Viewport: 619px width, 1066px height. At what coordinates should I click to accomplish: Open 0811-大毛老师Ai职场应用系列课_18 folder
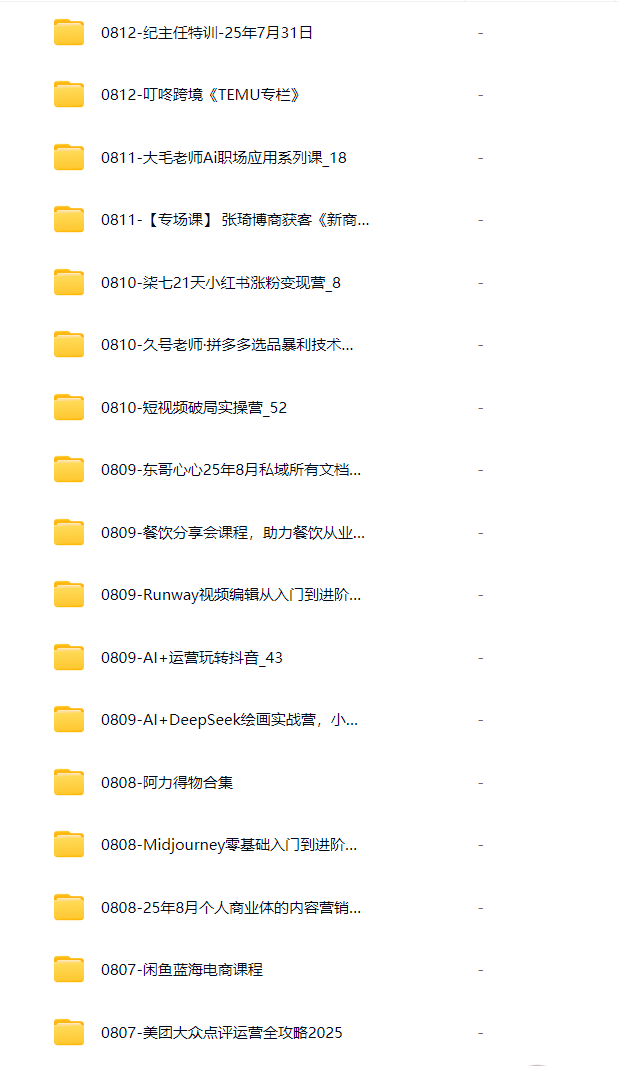click(x=224, y=158)
